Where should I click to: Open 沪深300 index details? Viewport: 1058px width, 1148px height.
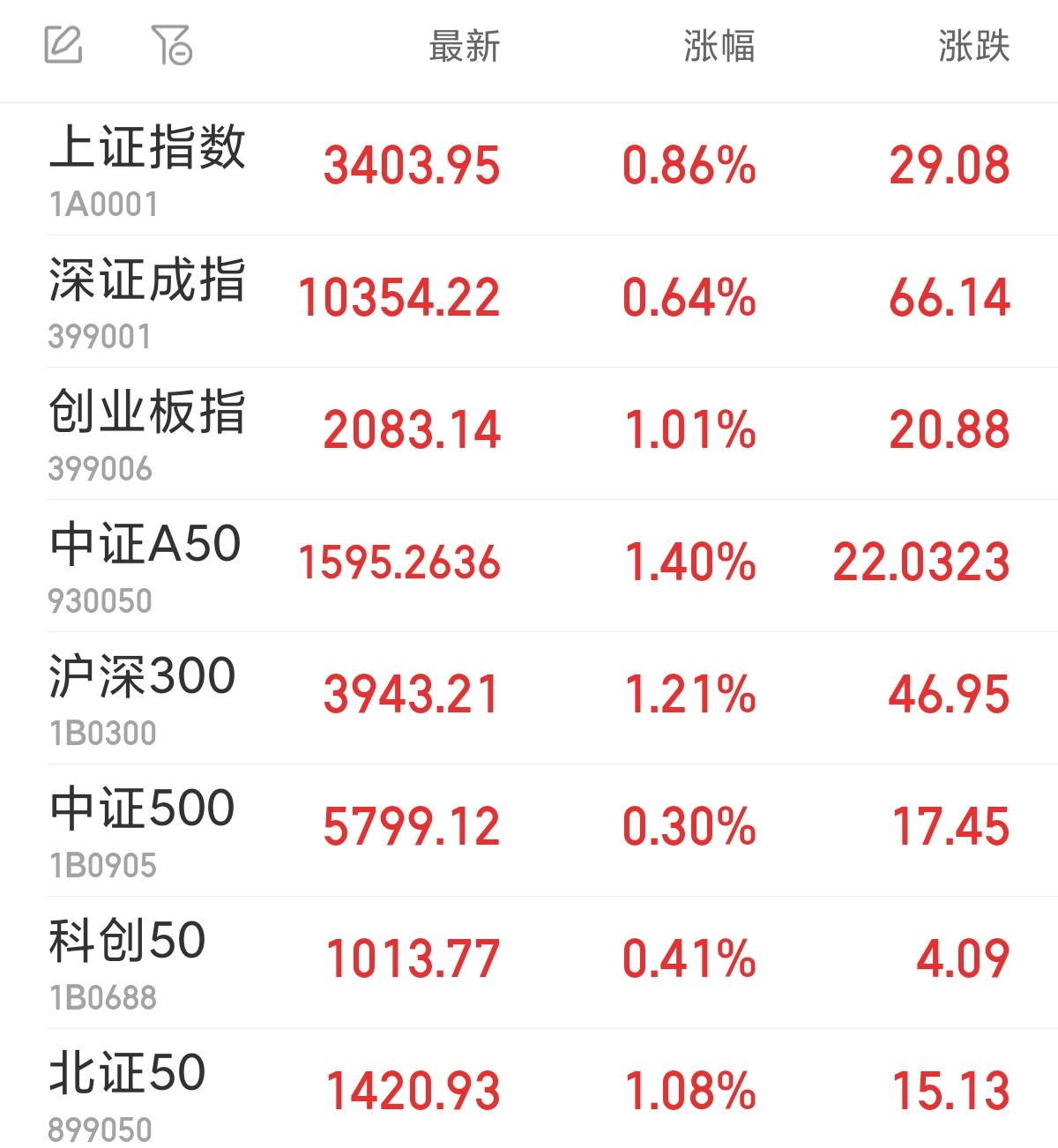coord(143,697)
